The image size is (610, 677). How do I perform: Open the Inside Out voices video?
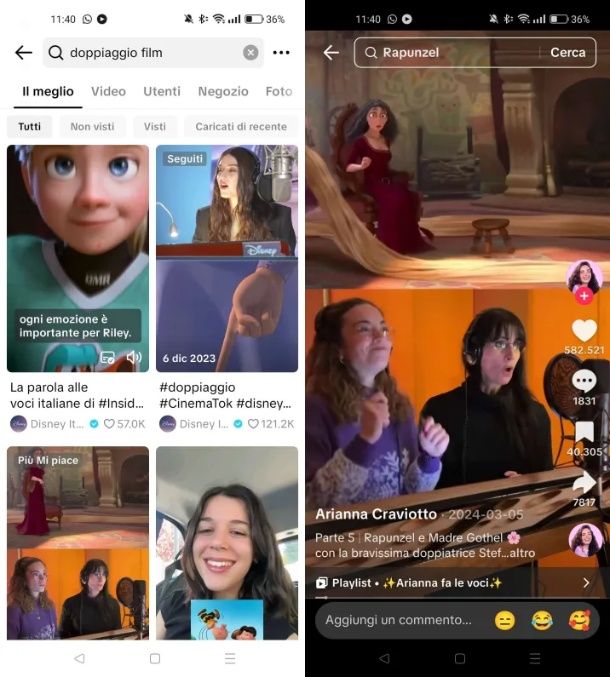tap(77, 258)
